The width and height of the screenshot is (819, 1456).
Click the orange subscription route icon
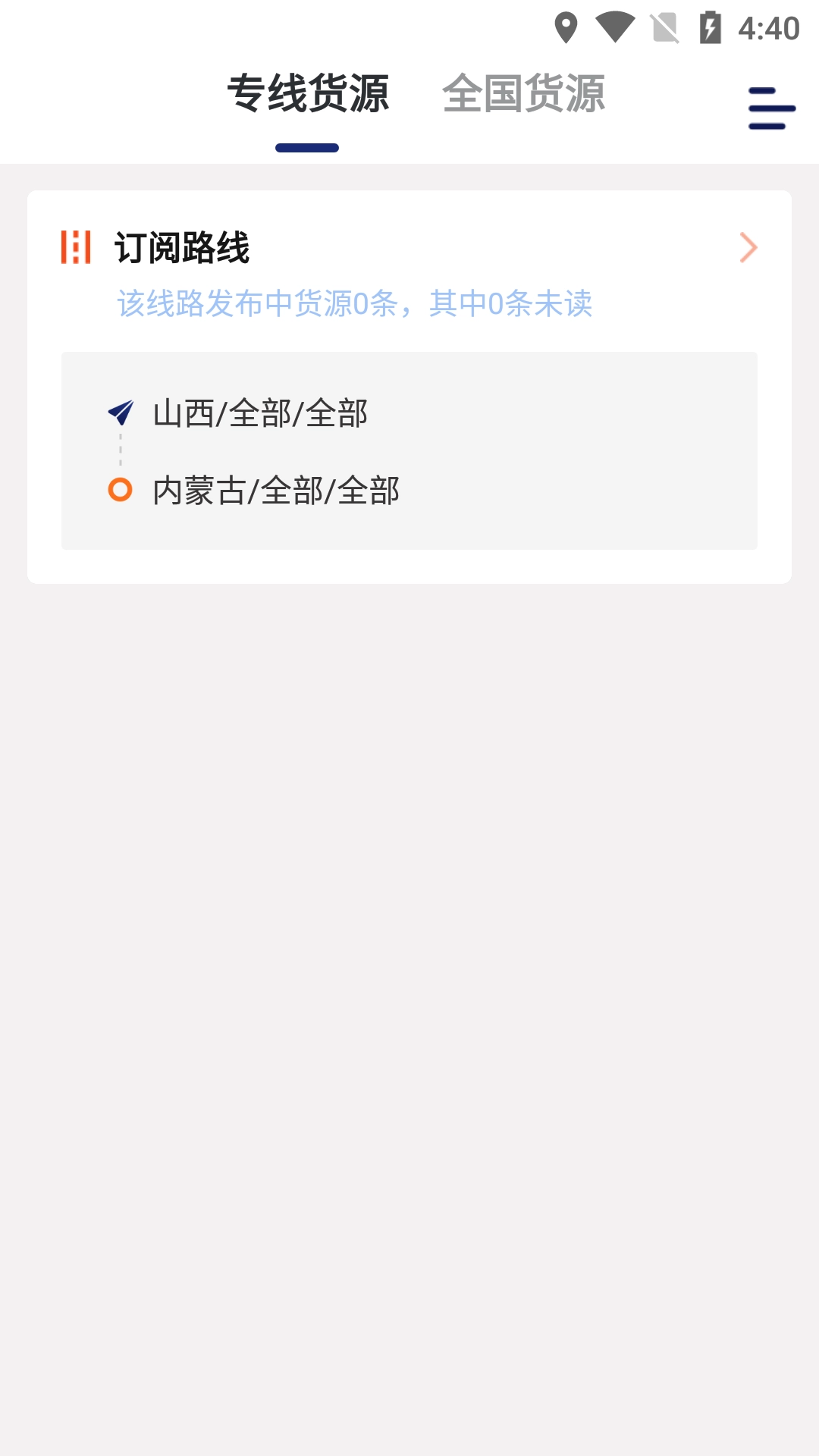[77, 246]
